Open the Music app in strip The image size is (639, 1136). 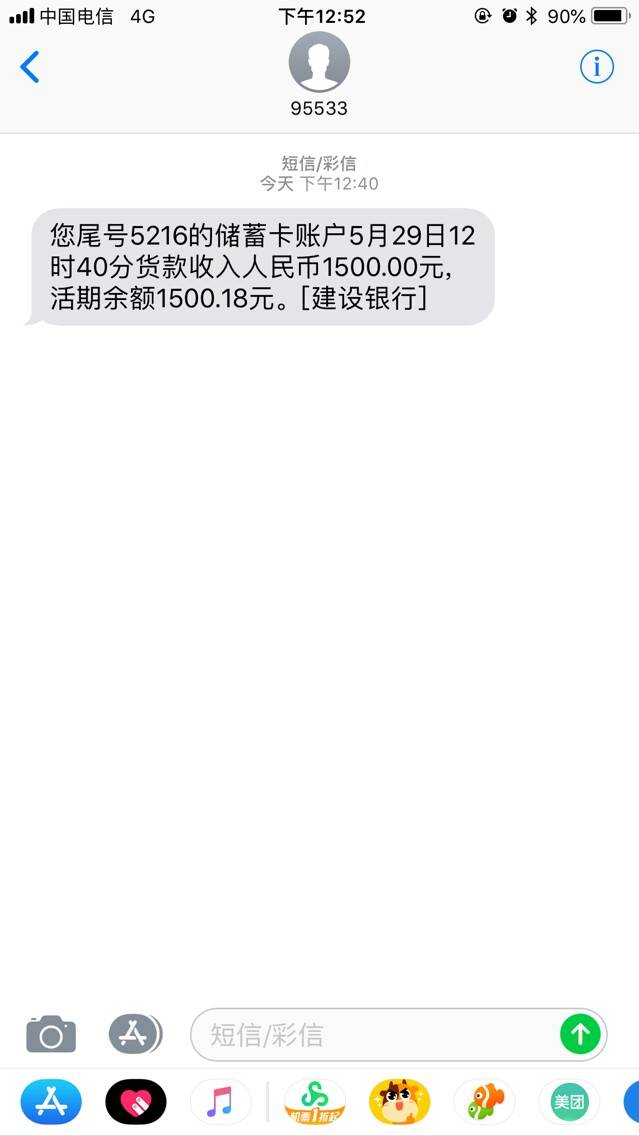[x=220, y=1102]
